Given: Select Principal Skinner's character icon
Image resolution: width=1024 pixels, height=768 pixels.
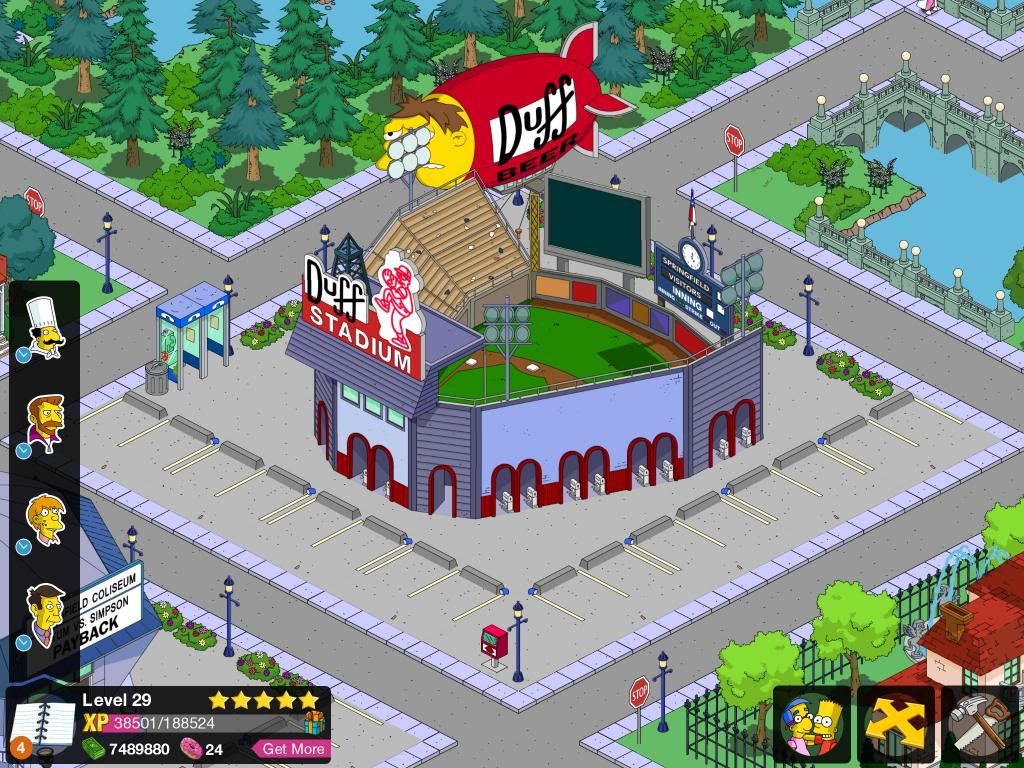Looking at the screenshot, I should [x=44, y=613].
